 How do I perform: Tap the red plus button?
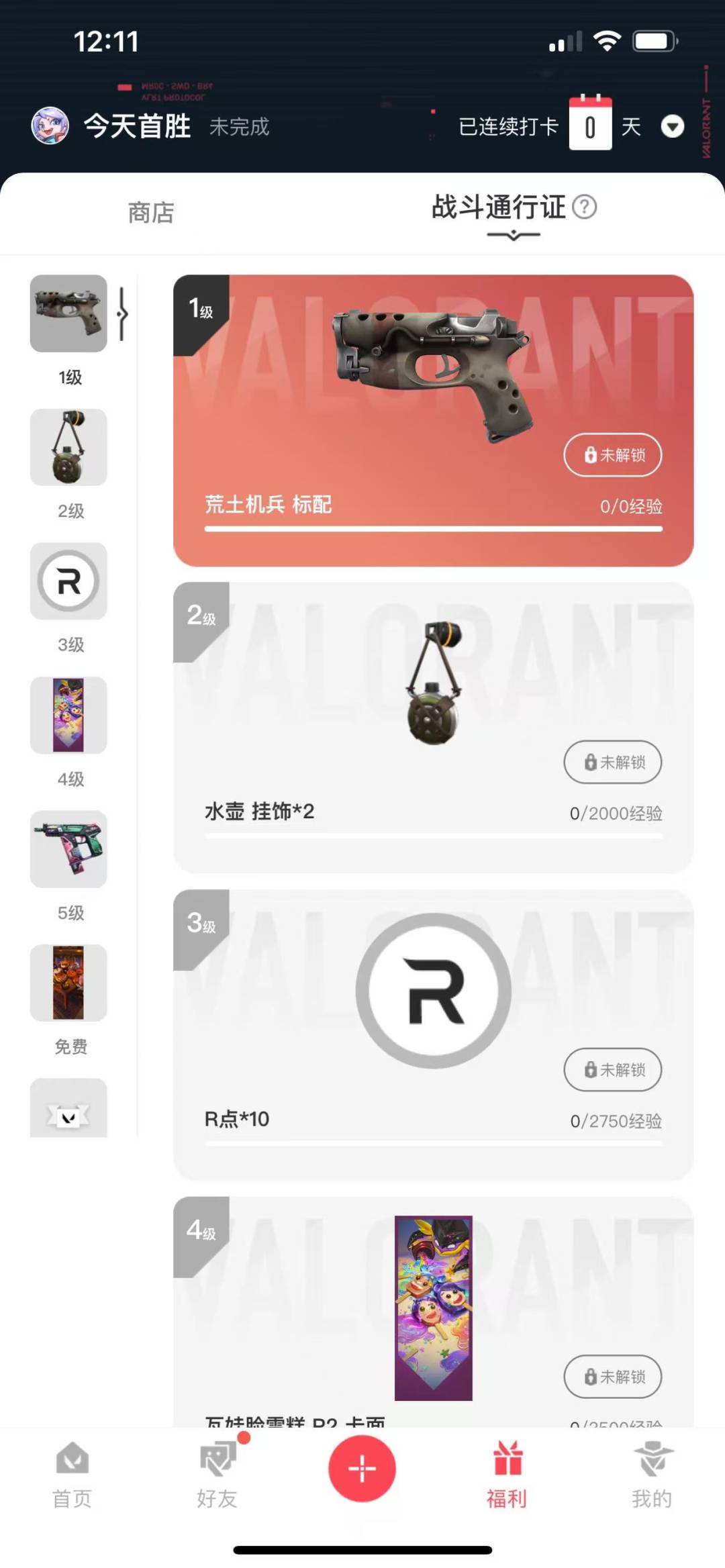pos(362,1469)
